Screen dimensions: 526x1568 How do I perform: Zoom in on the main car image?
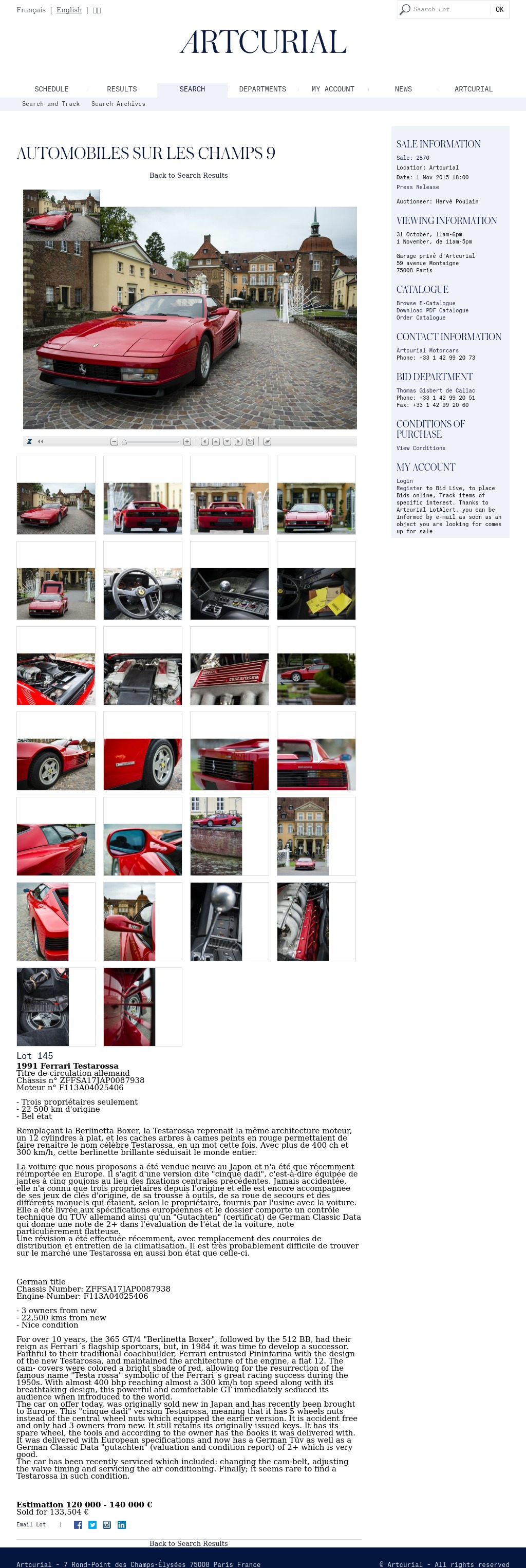pos(187,441)
